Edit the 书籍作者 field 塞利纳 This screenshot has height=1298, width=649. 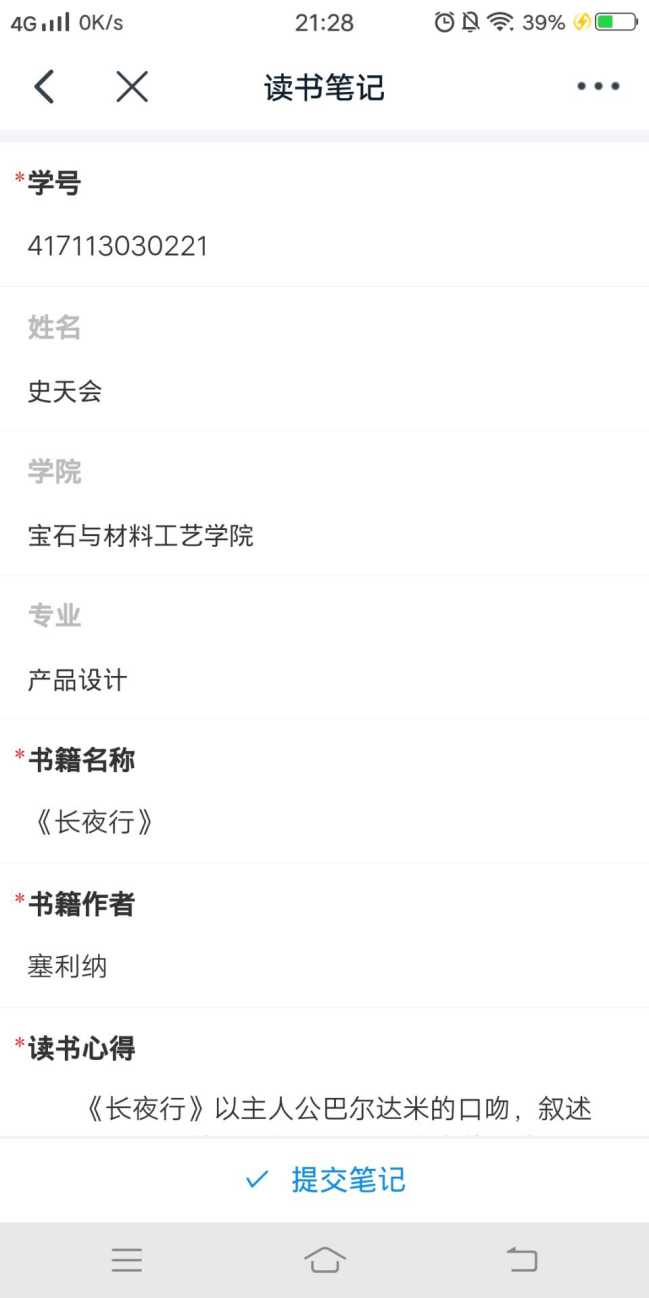click(324, 967)
